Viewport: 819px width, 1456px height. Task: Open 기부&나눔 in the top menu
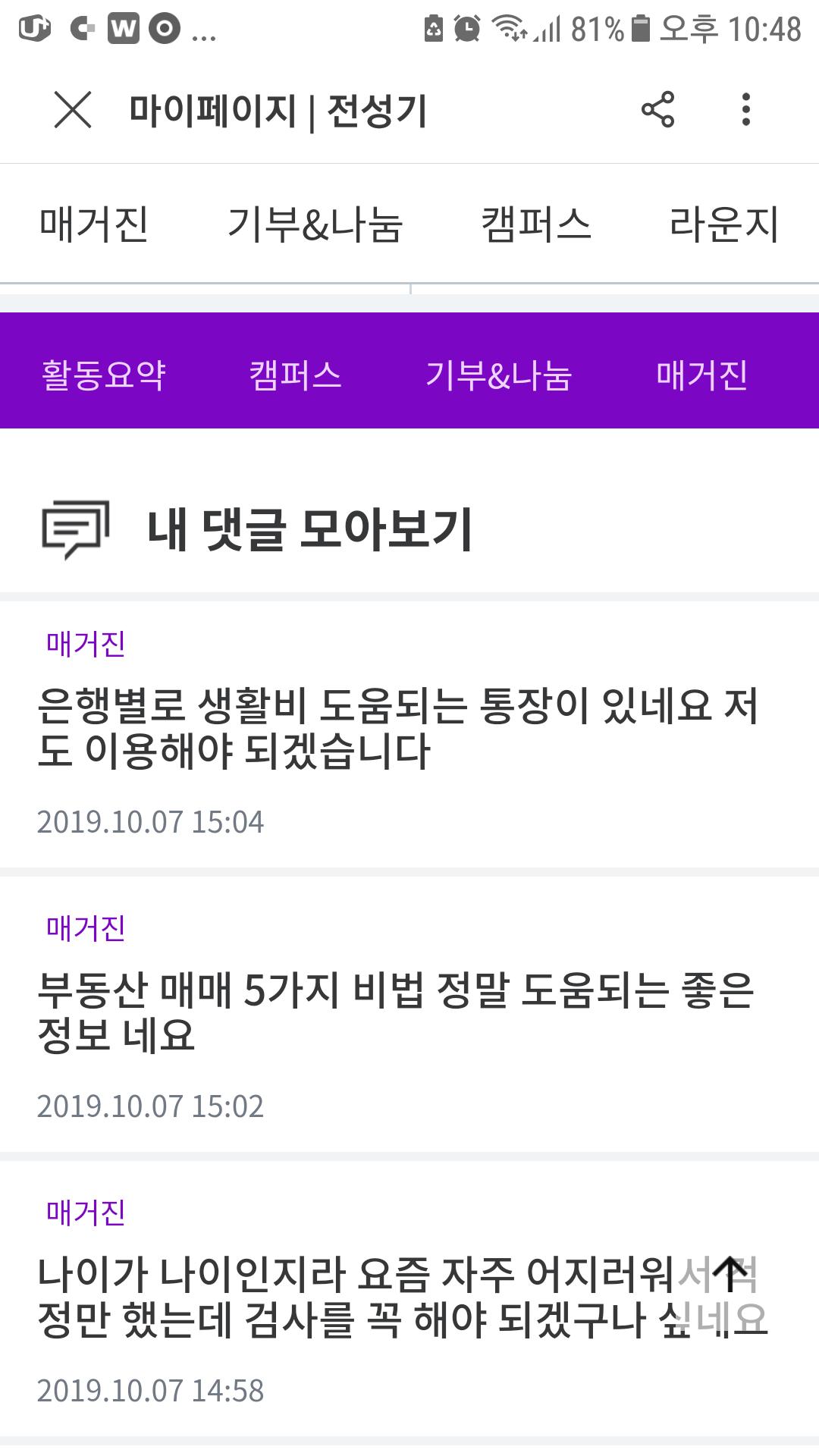[x=315, y=224]
